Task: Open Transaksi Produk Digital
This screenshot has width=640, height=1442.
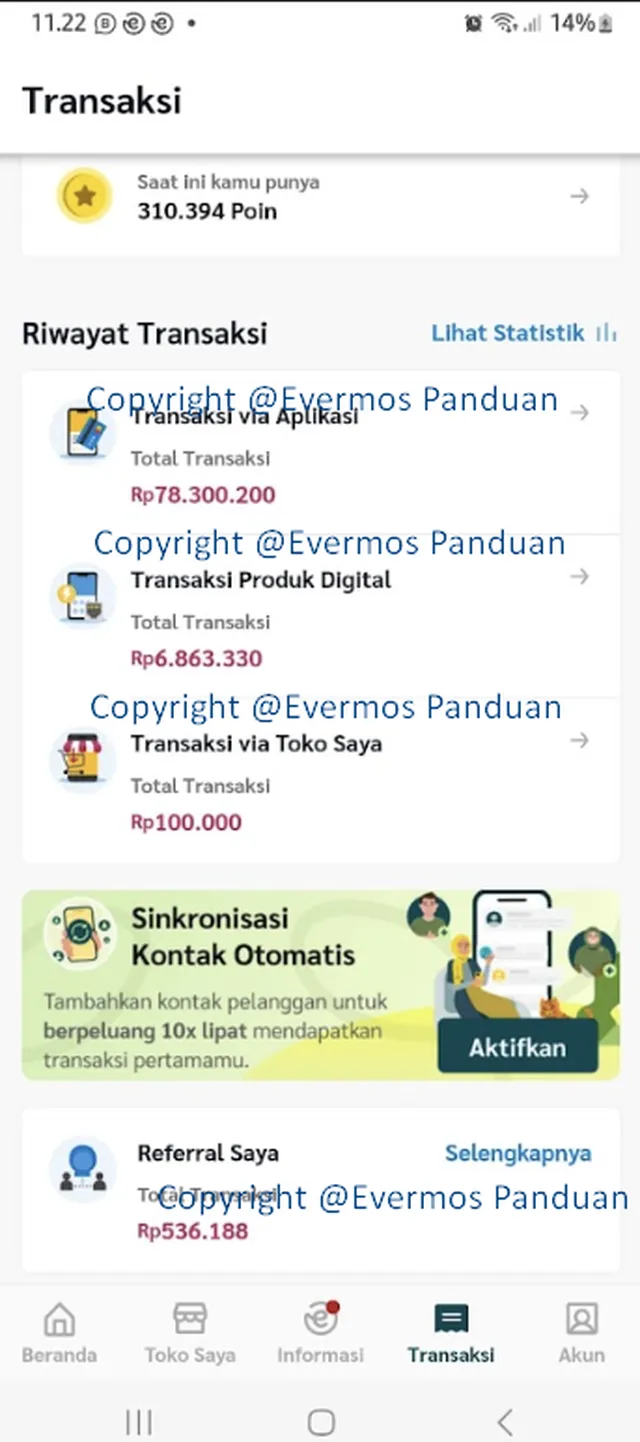Action: tap(320, 618)
